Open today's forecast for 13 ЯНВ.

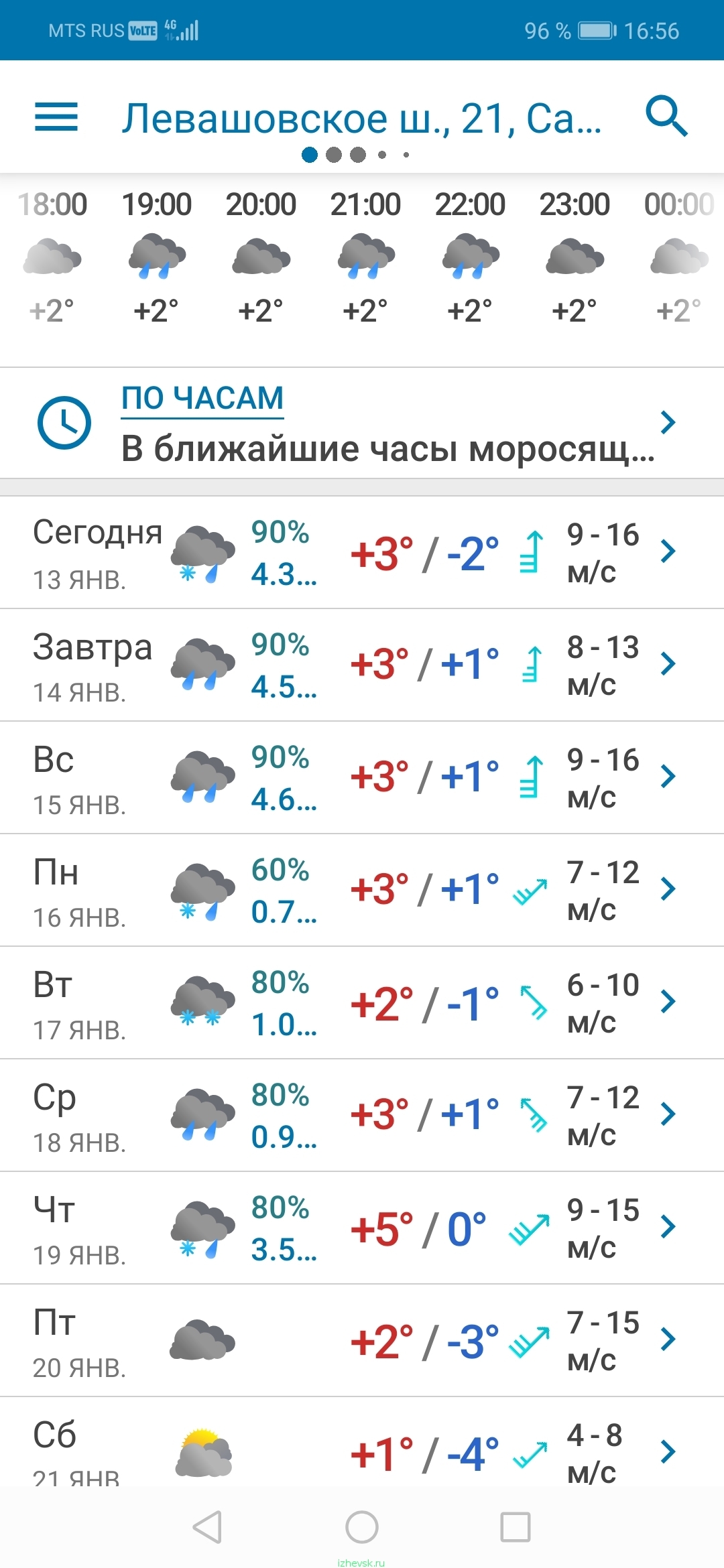362,553
